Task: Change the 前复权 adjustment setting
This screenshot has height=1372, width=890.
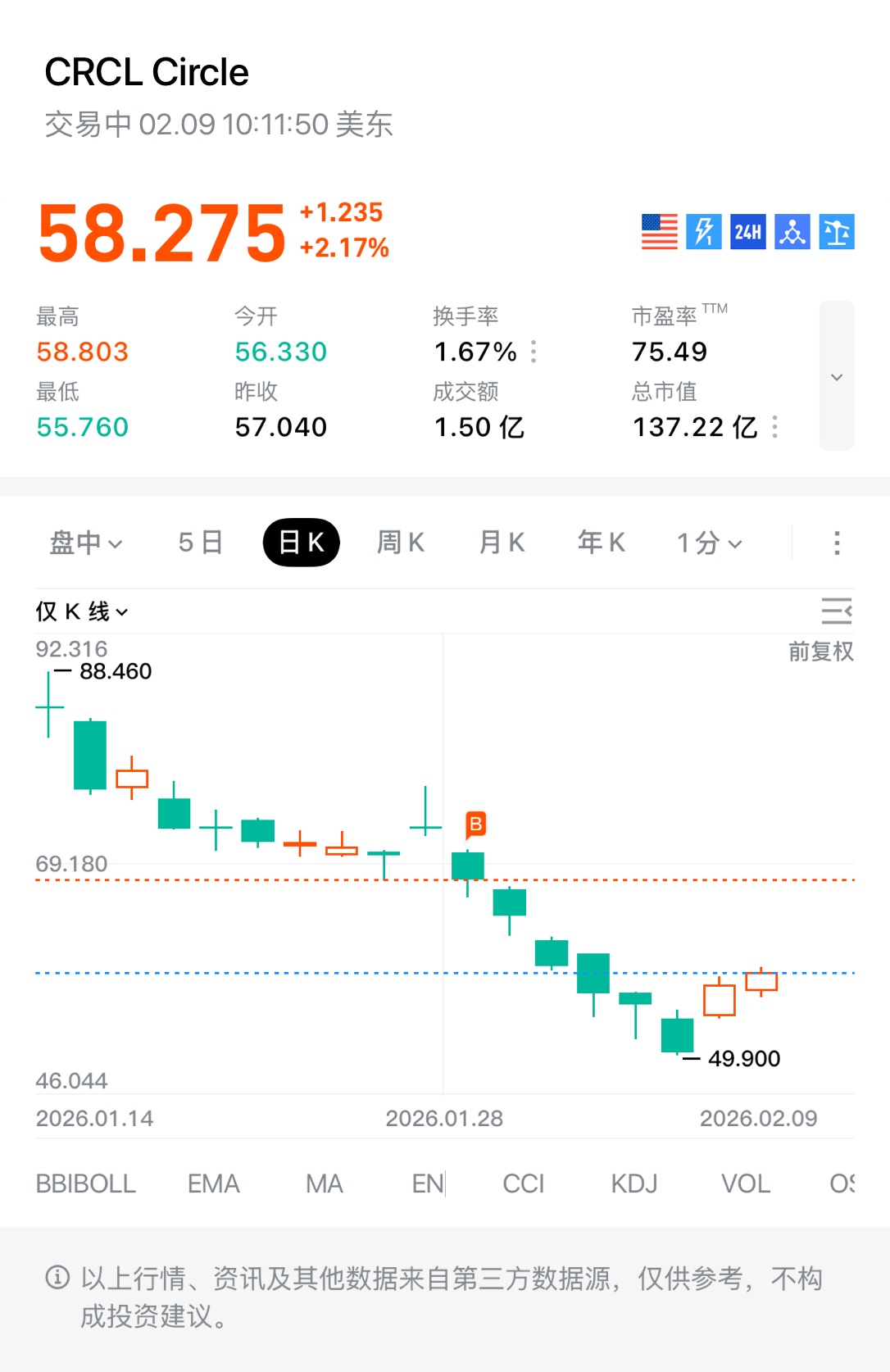Action: (821, 652)
